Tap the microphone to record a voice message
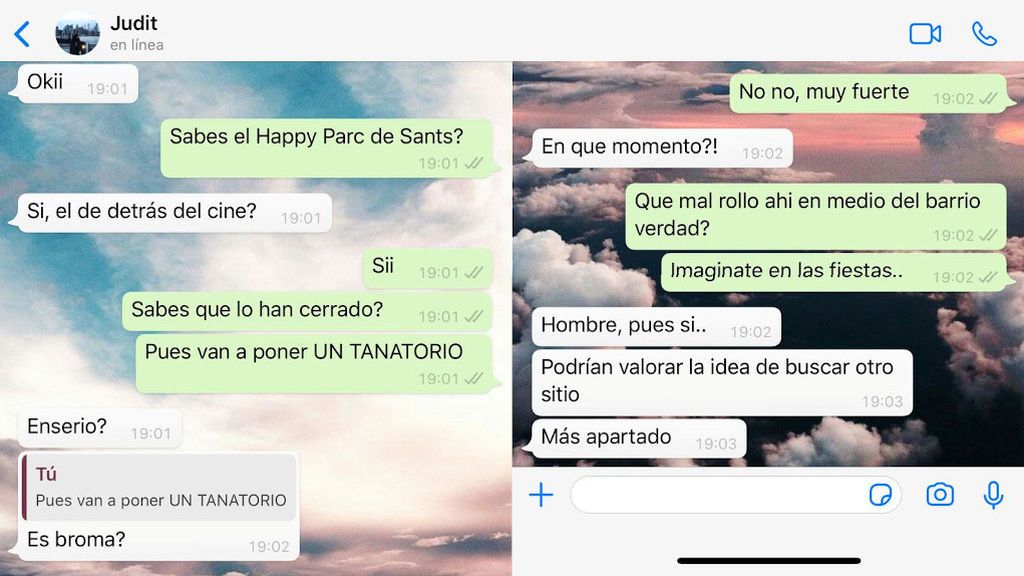 tap(993, 495)
